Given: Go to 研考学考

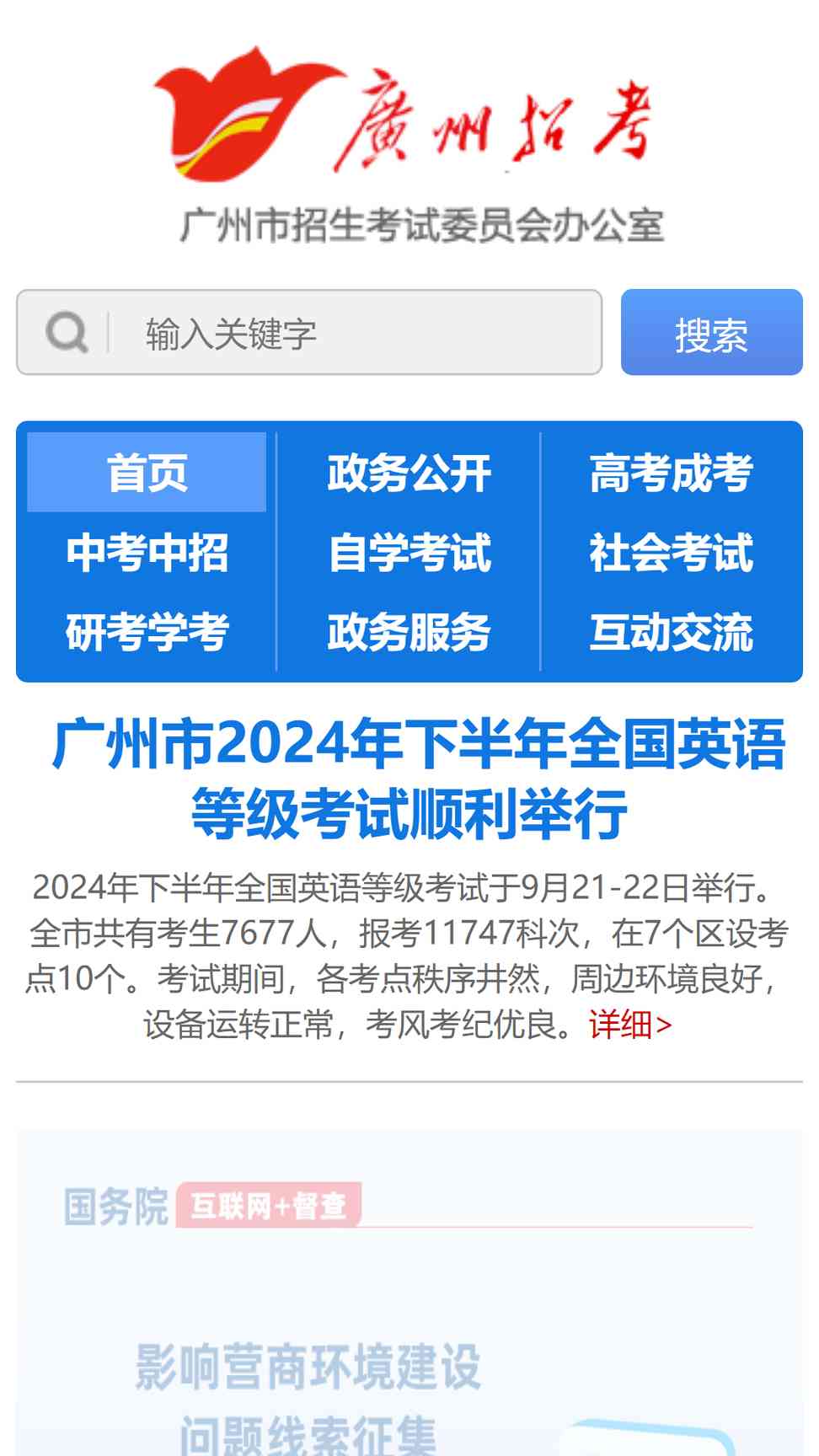Looking at the screenshot, I should click(147, 632).
